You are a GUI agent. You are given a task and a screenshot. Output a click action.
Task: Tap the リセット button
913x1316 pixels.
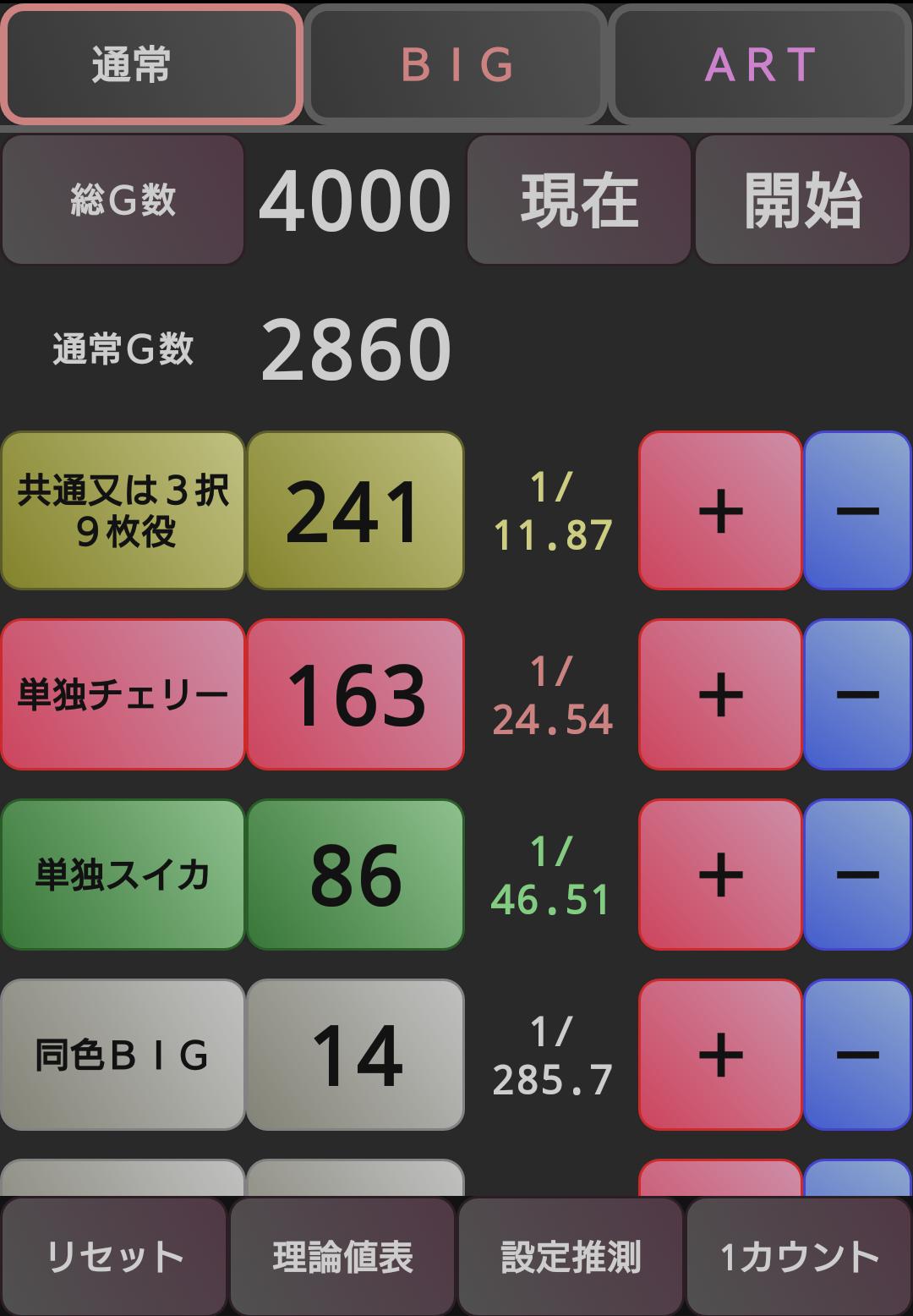click(114, 1256)
